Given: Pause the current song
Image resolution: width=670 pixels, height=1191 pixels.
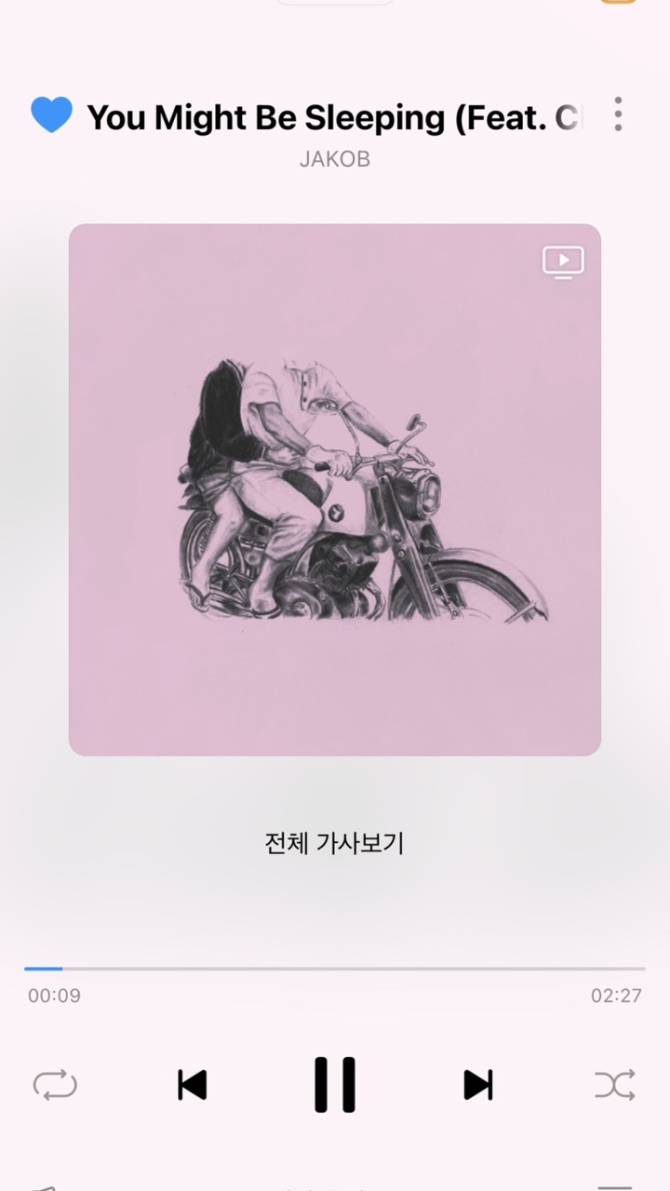Looking at the screenshot, I should click(x=335, y=1085).
